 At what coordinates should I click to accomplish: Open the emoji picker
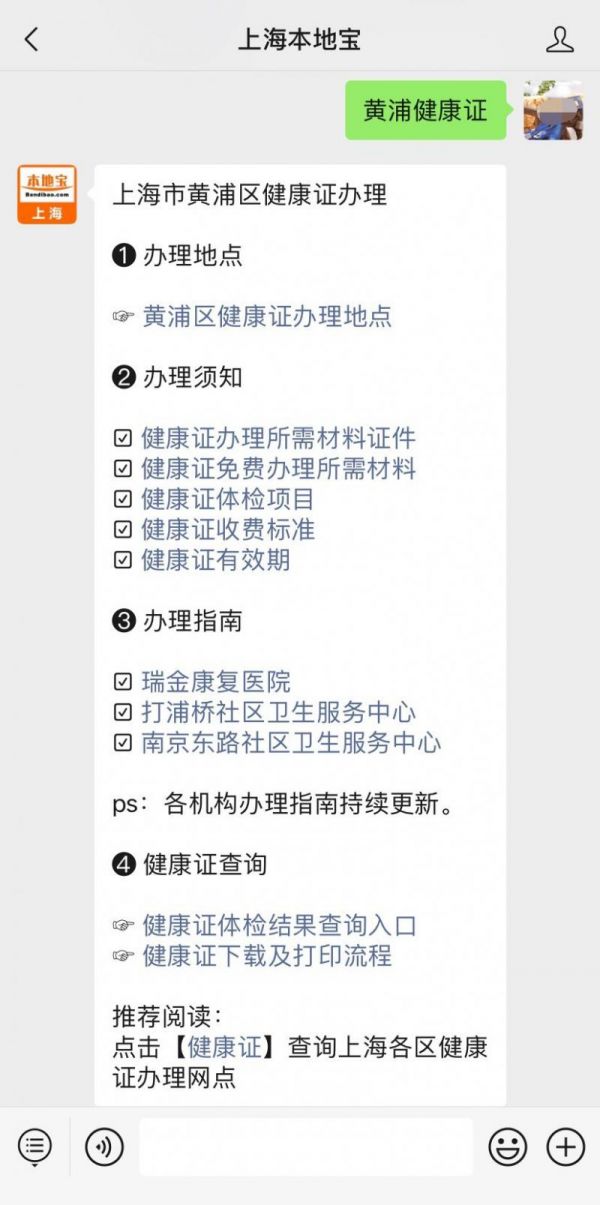click(508, 1147)
